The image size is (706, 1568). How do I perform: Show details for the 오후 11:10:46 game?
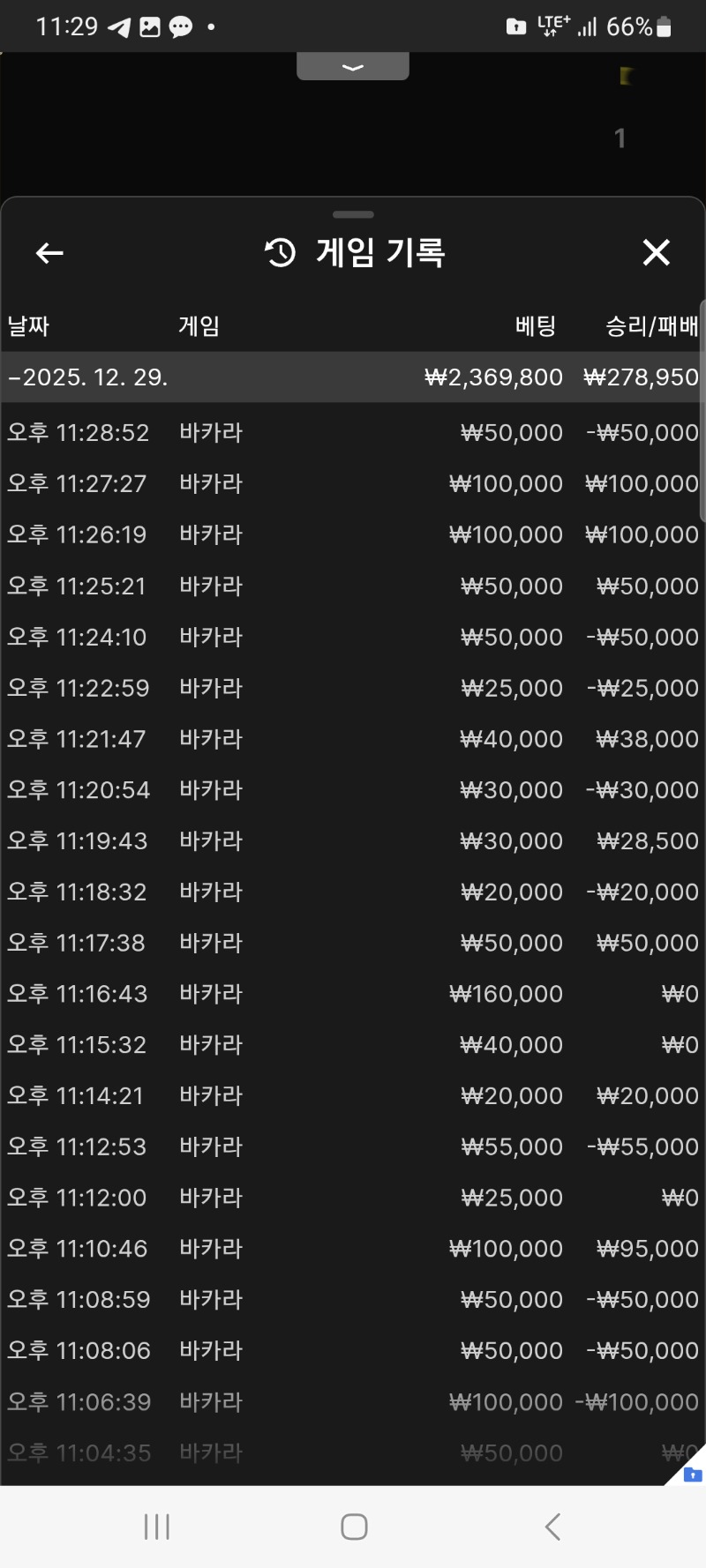tap(353, 1249)
